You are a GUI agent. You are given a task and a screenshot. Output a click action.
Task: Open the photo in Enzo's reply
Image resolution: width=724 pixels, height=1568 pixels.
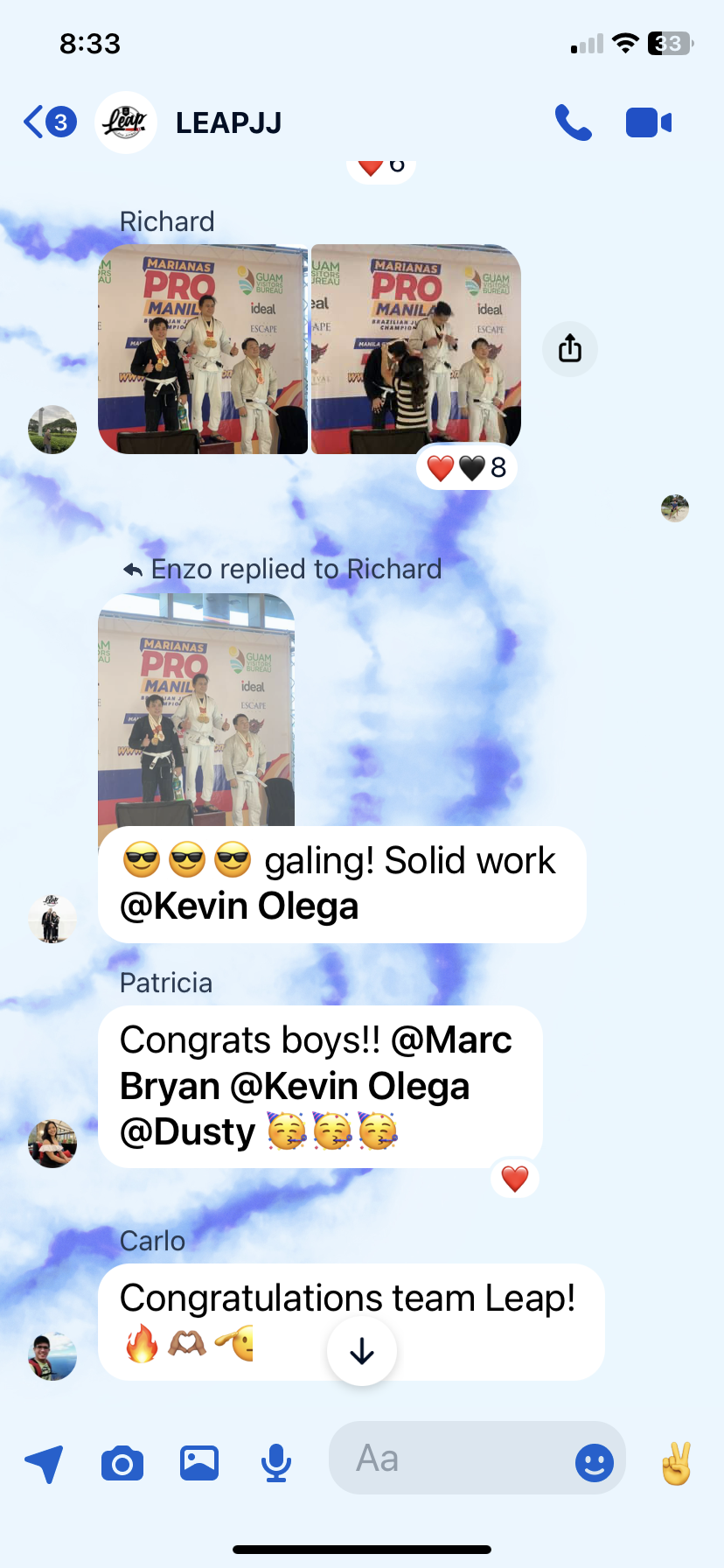196,710
